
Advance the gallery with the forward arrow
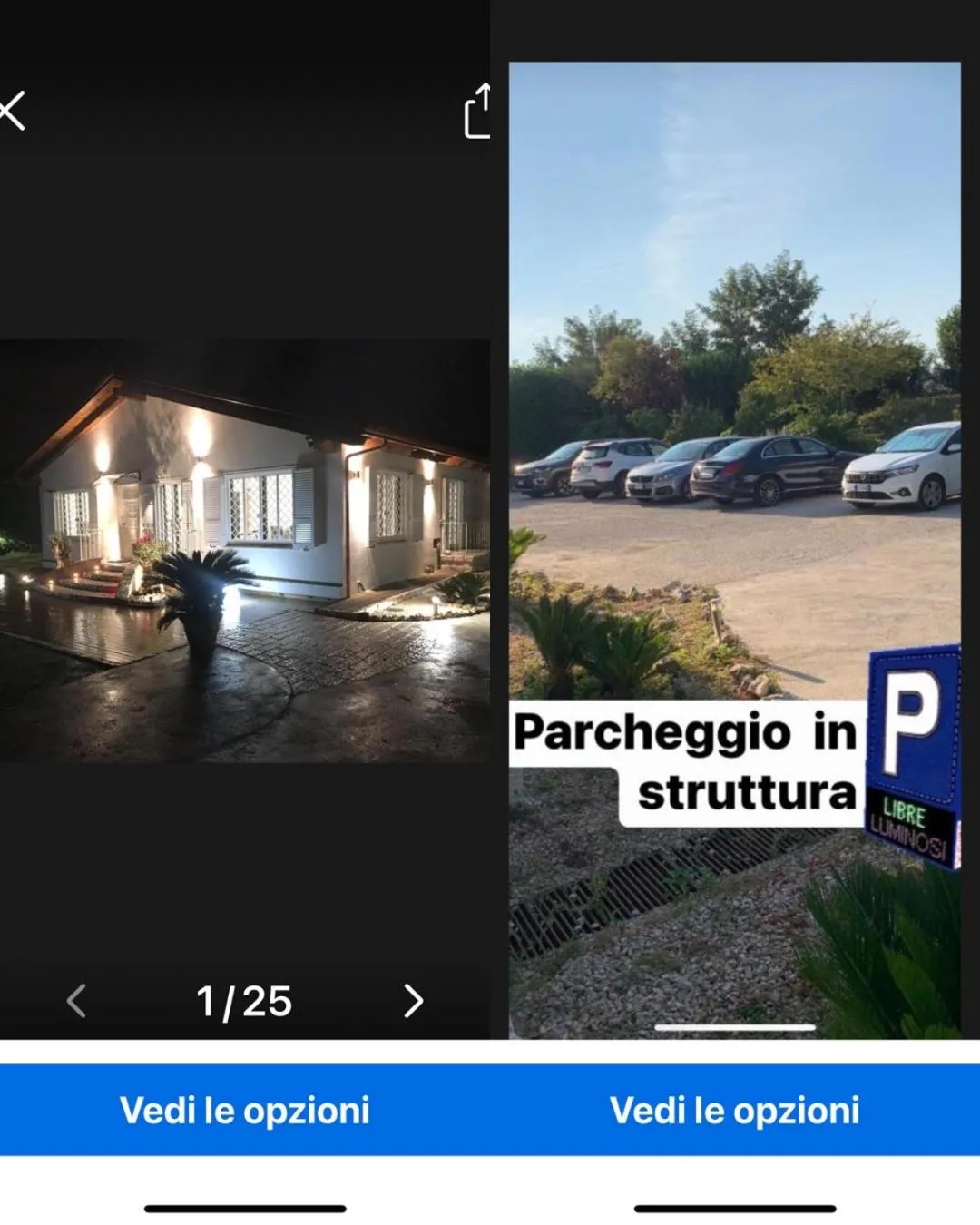click(413, 1001)
